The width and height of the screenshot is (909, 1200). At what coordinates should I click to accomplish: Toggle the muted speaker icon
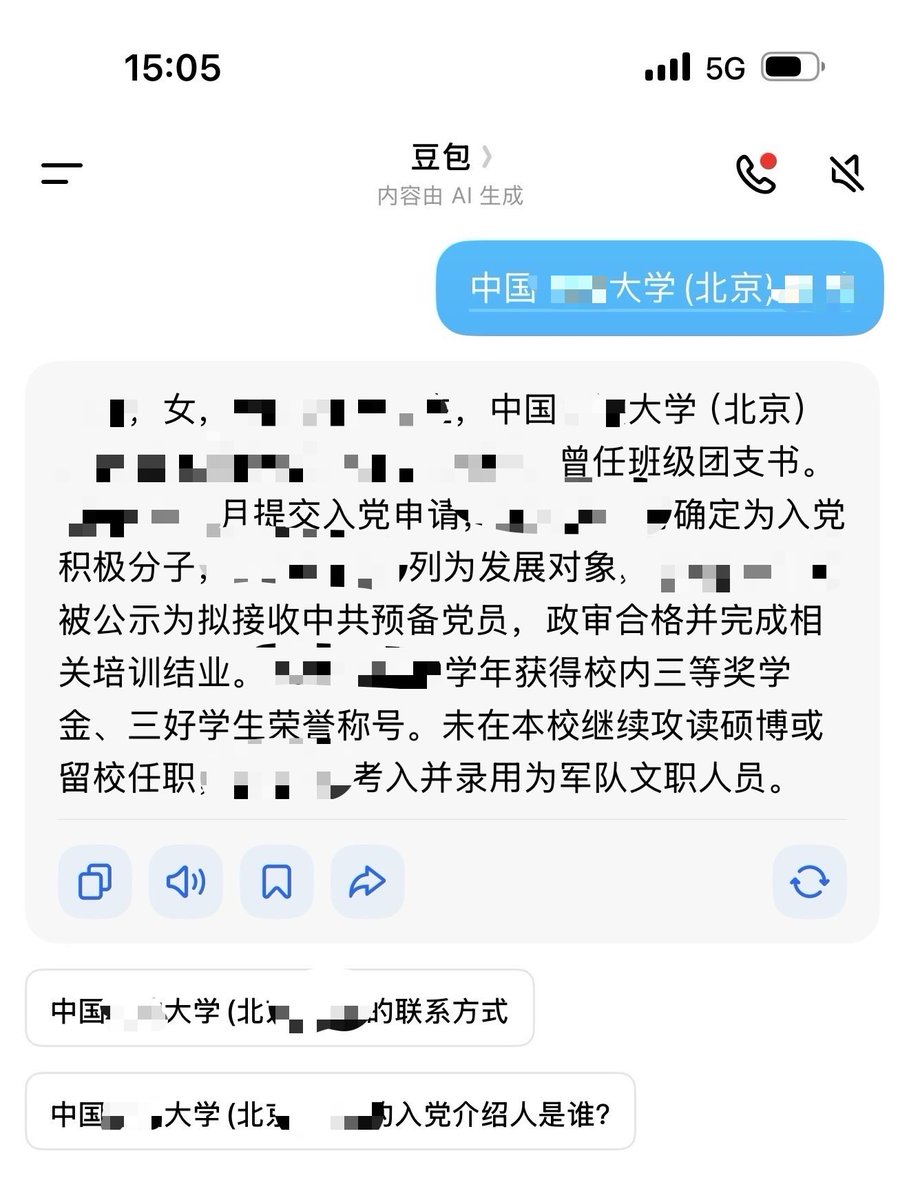click(847, 173)
